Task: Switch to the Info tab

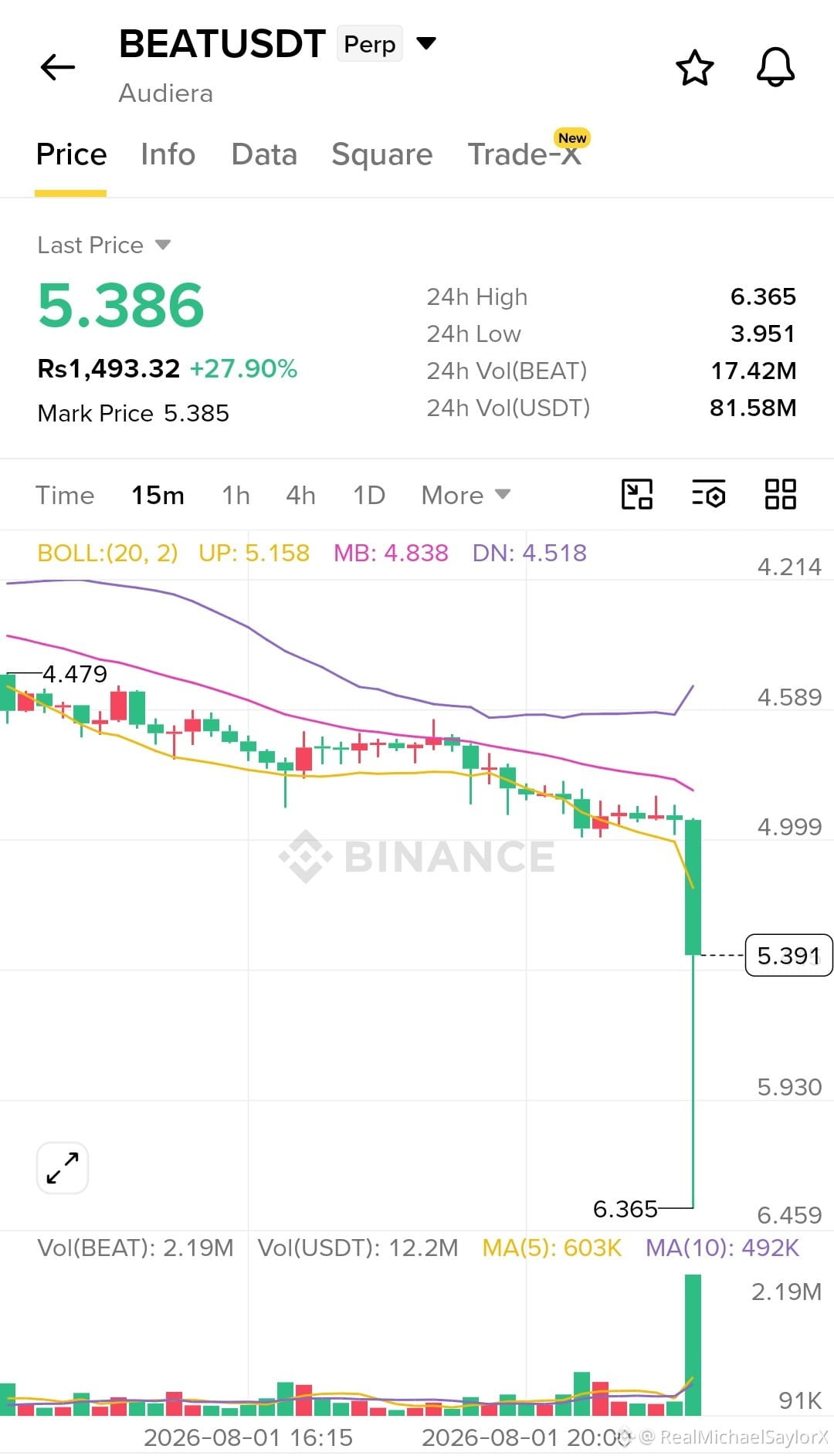Action: tap(168, 154)
